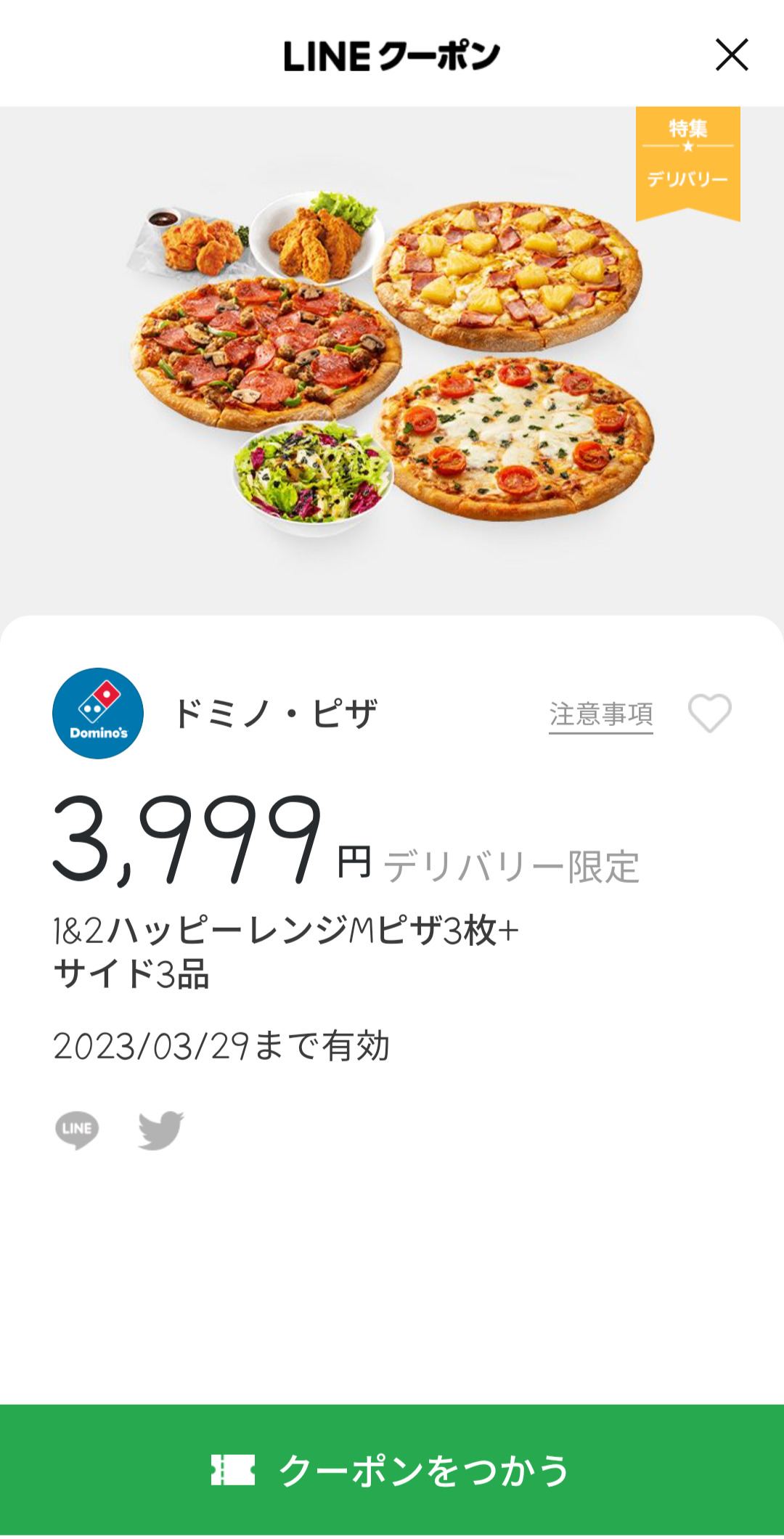Close the LINE coupon page
784x1539 pixels.
click(x=731, y=55)
